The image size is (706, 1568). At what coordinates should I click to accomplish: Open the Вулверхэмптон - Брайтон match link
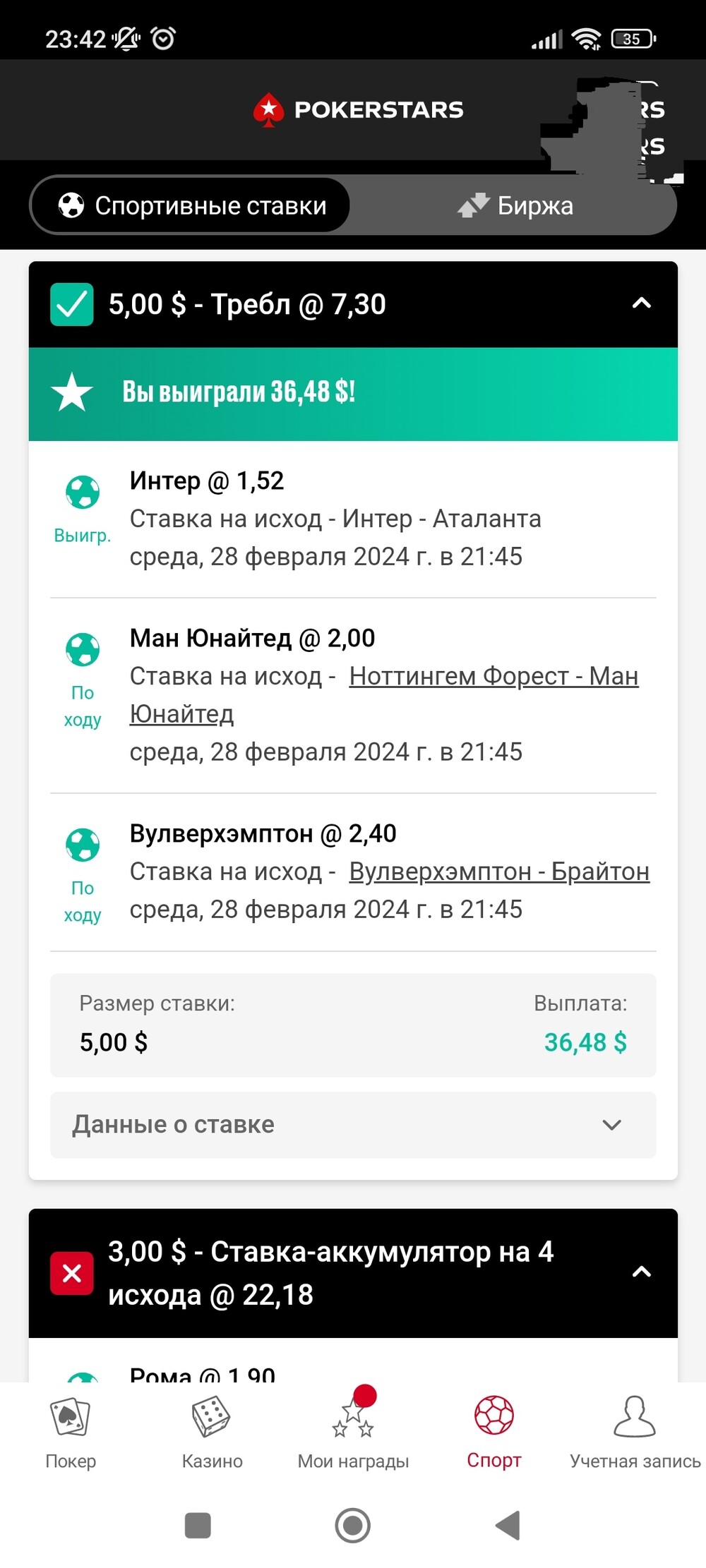click(x=499, y=872)
